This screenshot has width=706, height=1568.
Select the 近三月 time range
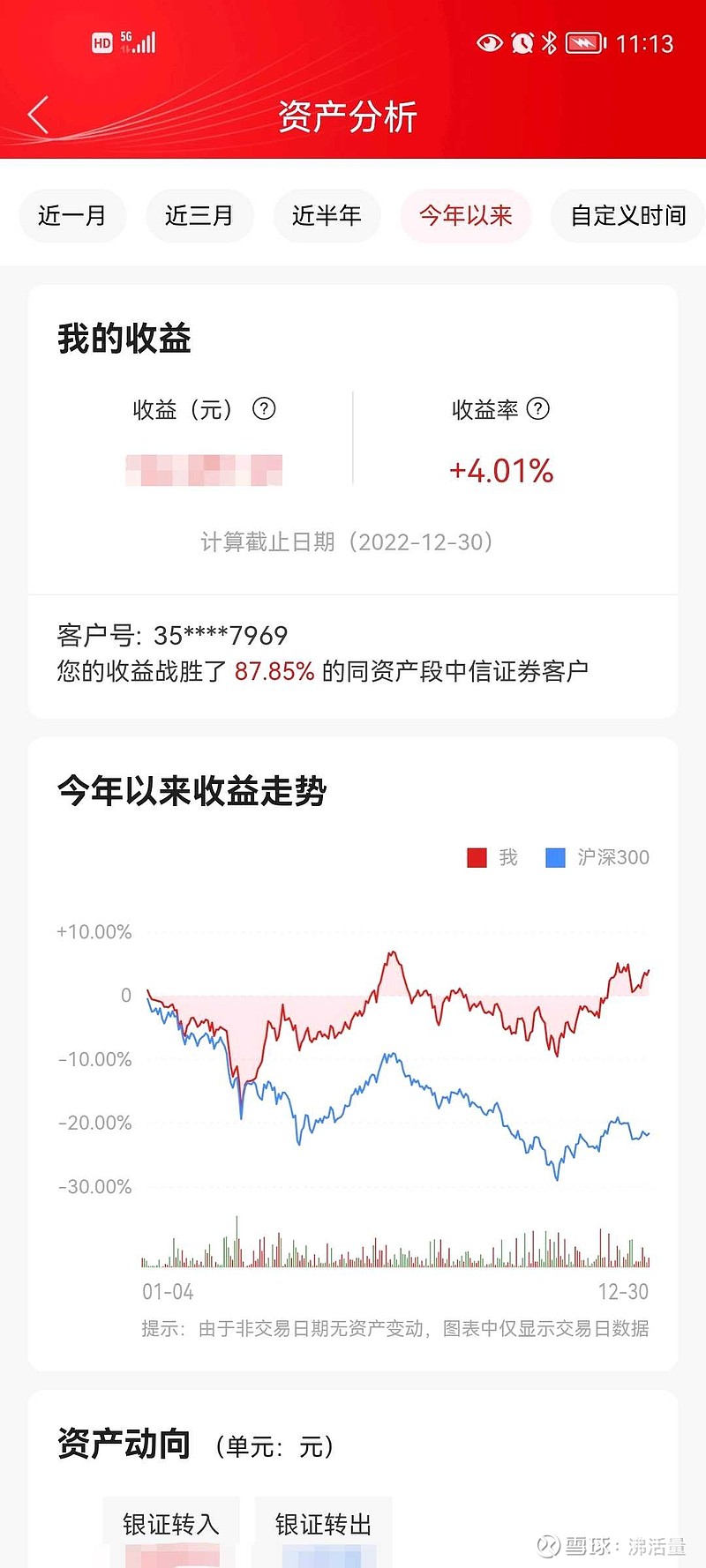(199, 215)
